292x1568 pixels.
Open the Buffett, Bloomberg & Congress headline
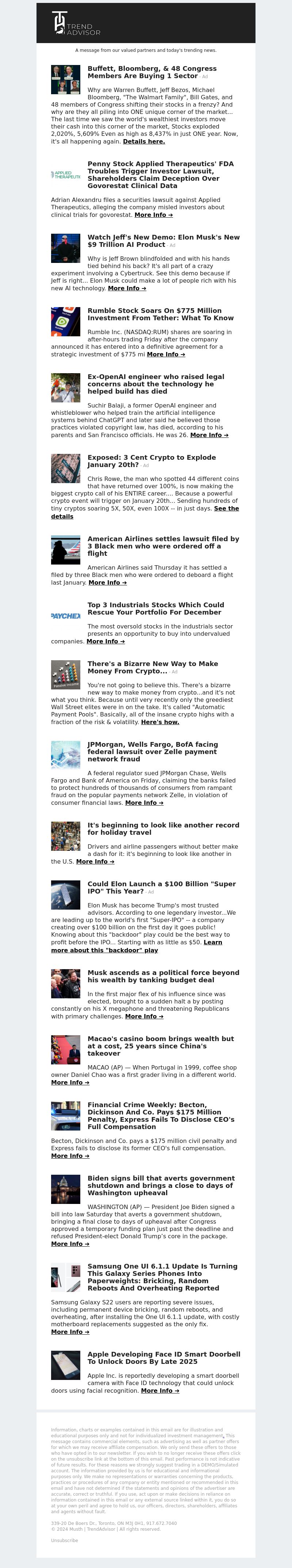coord(151,72)
